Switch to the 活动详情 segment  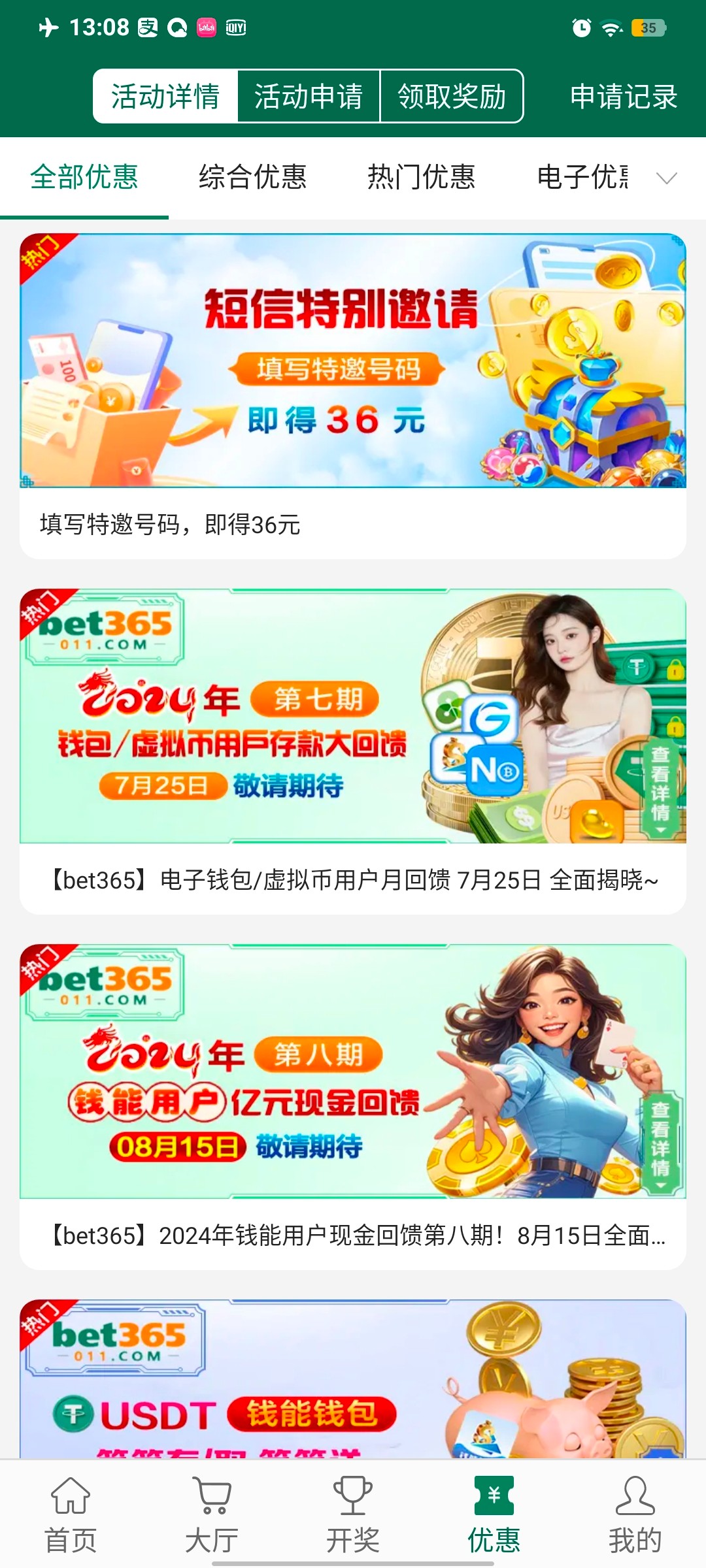point(165,97)
